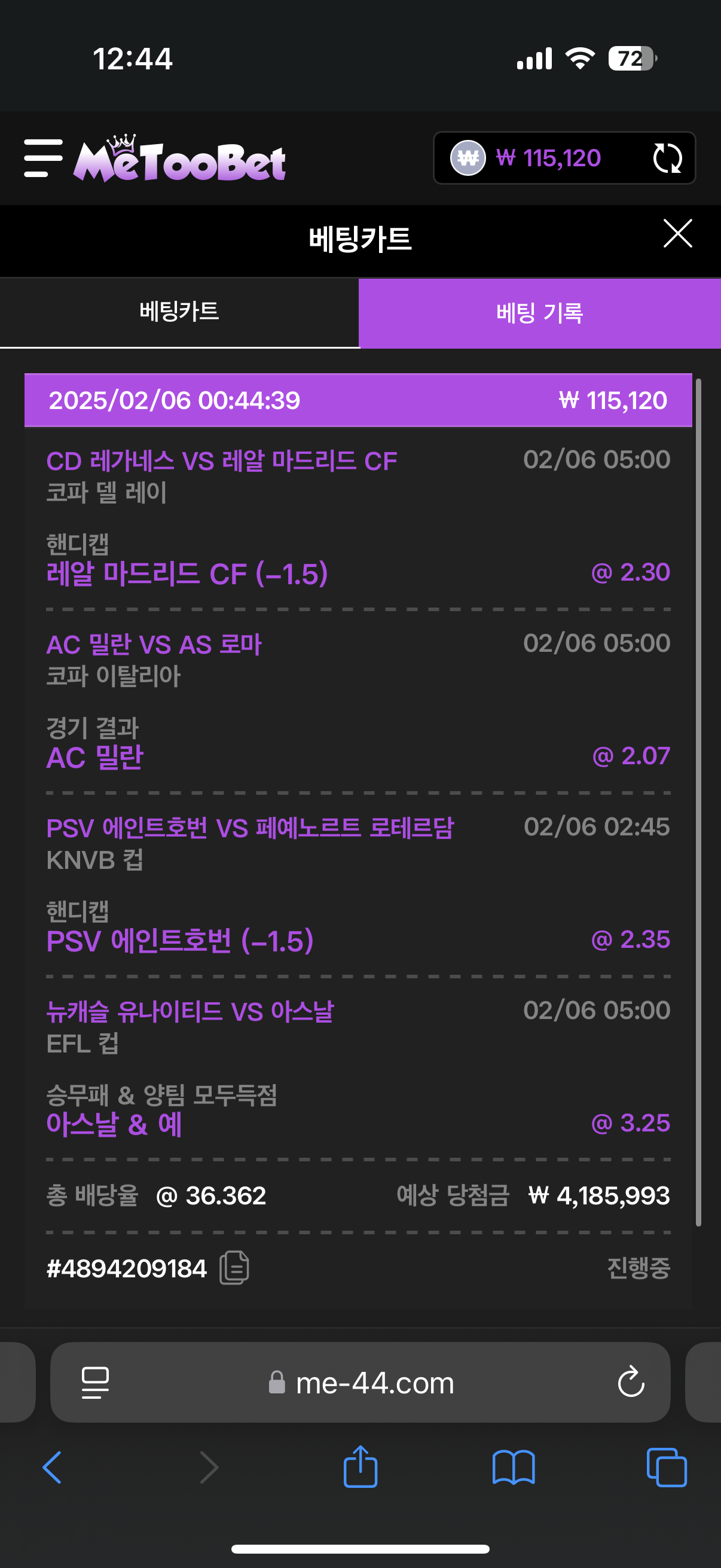Screen dimensions: 721x1568
Task: Open Safari bookmarks
Action: [x=513, y=1468]
